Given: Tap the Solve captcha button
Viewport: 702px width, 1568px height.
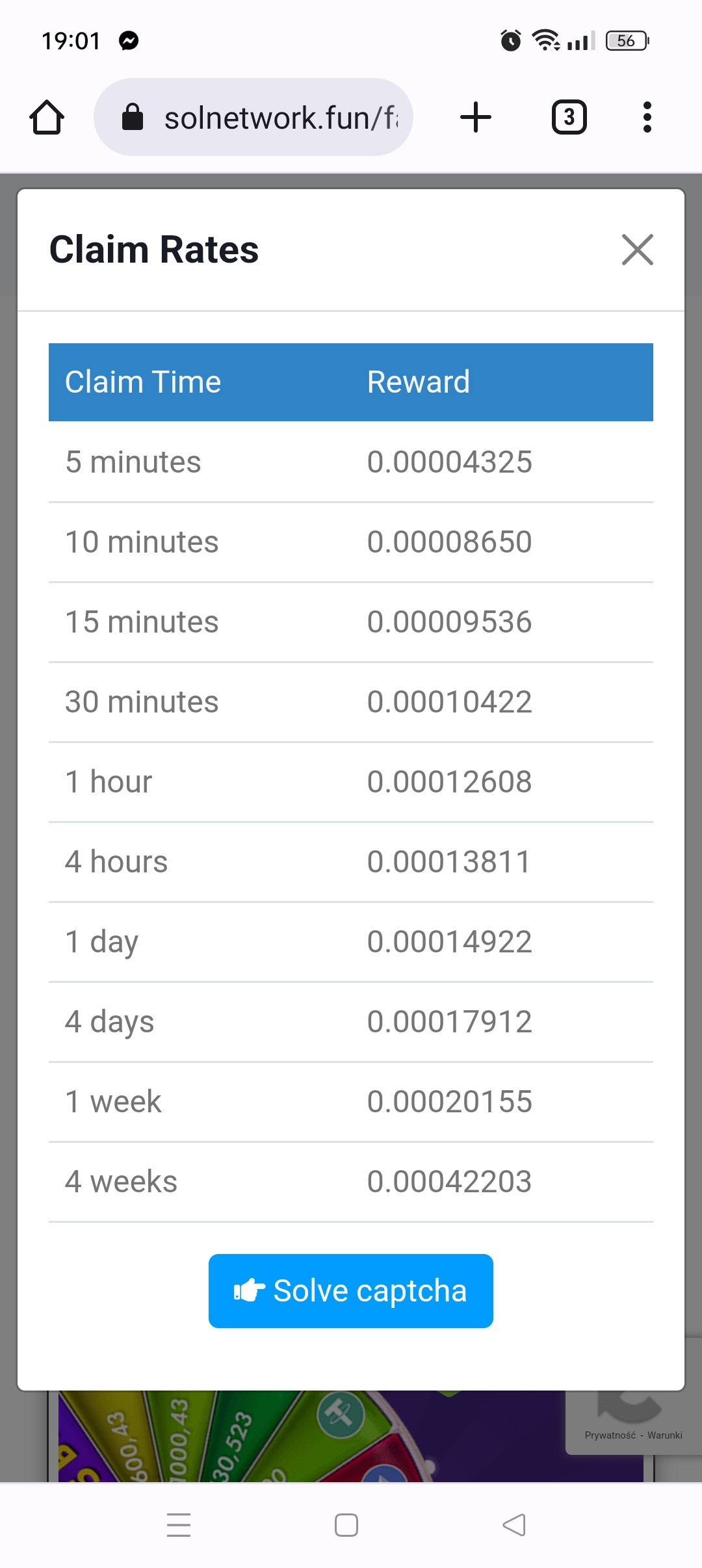Looking at the screenshot, I should click(350, 1290).
